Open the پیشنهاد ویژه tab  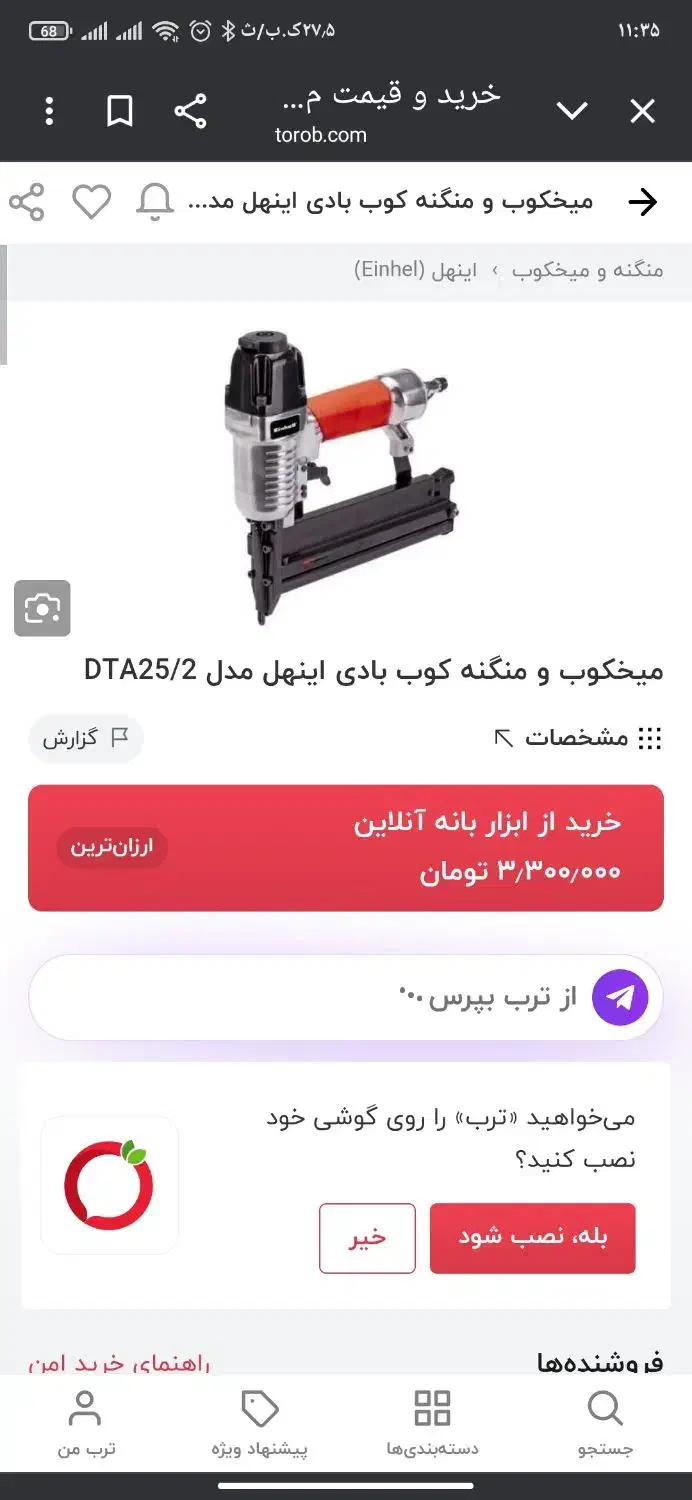[x=259, y=1421]
